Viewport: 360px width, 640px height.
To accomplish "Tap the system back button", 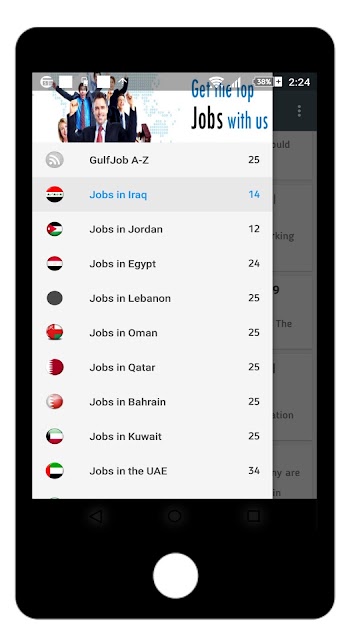I will coord(96,516).
